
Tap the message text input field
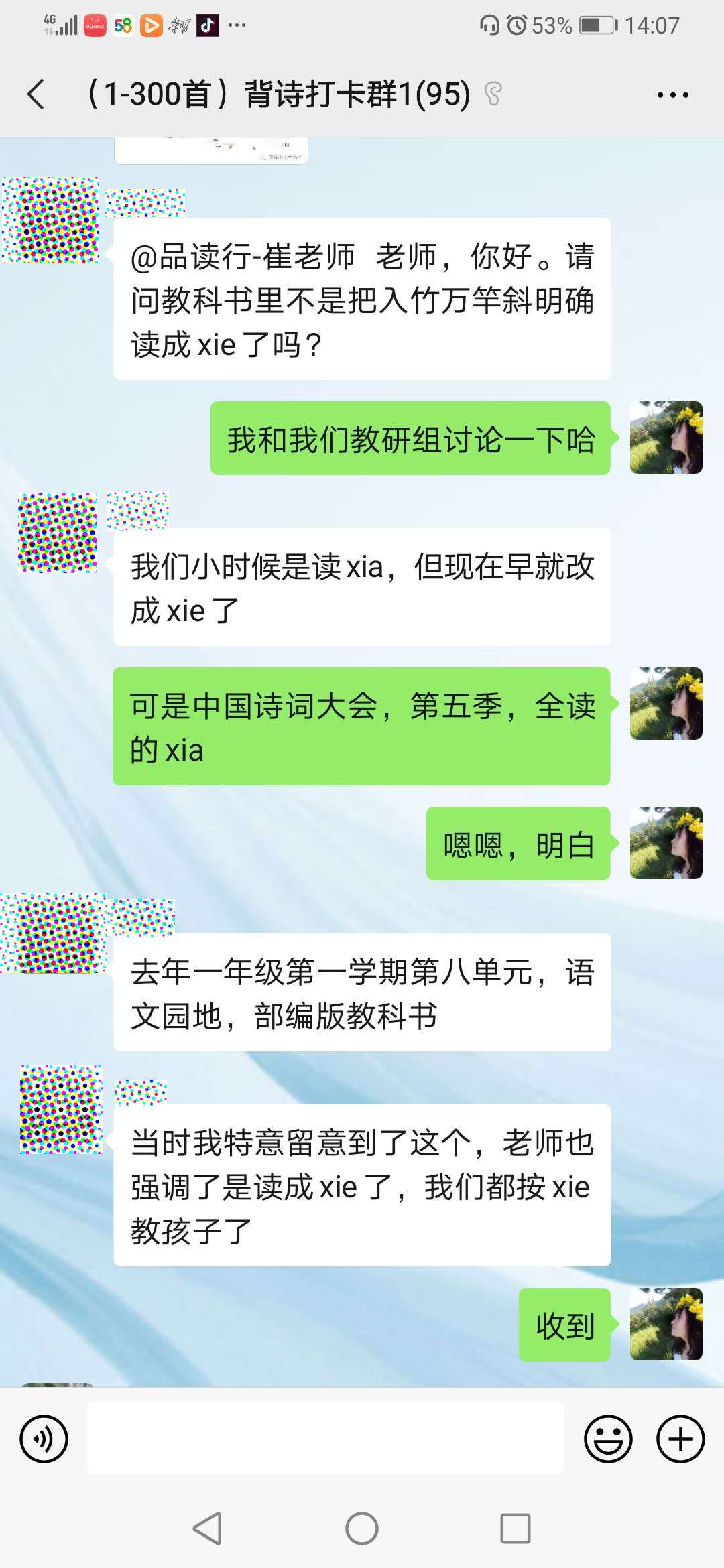(326, 1439)
